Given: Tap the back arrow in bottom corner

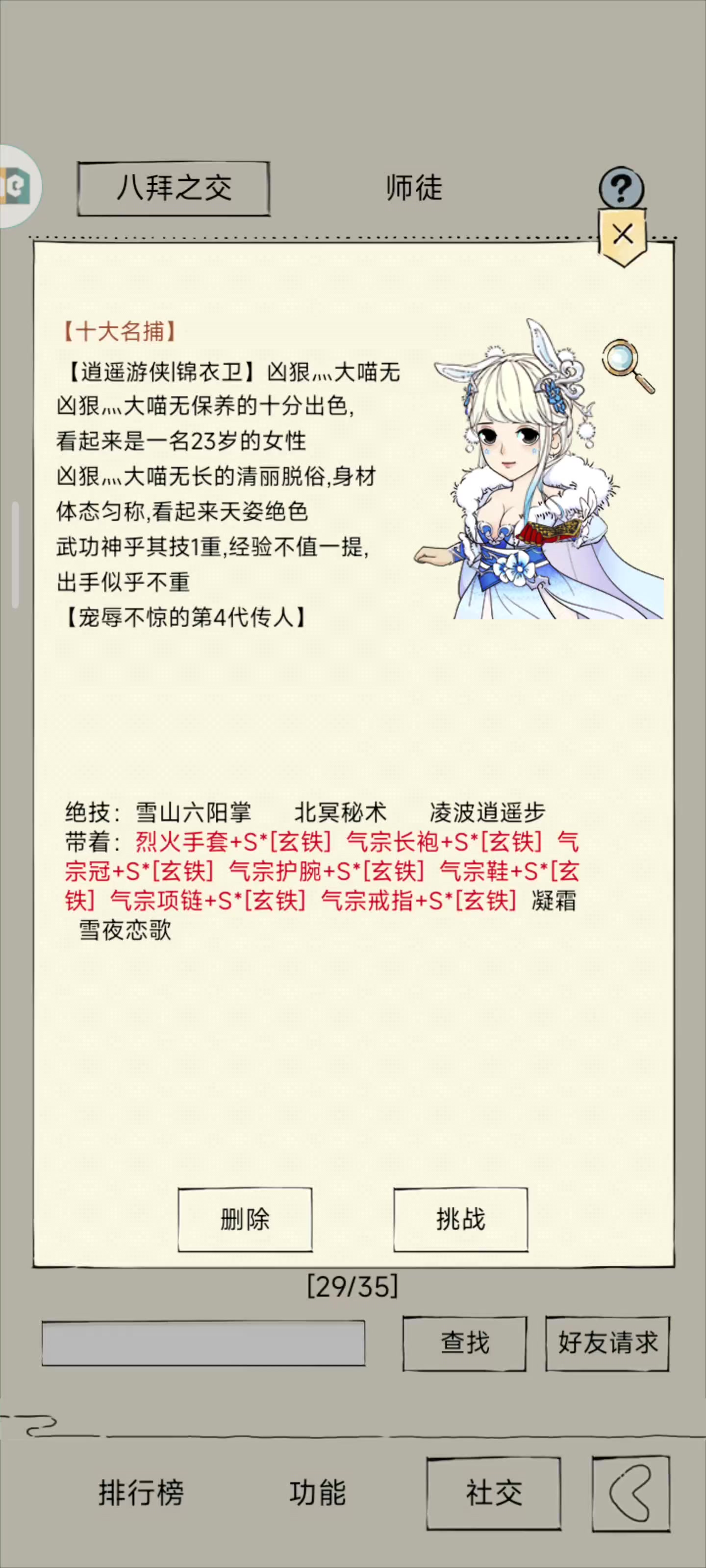Looking at the screenshot, I should (x=630, y=1493).
